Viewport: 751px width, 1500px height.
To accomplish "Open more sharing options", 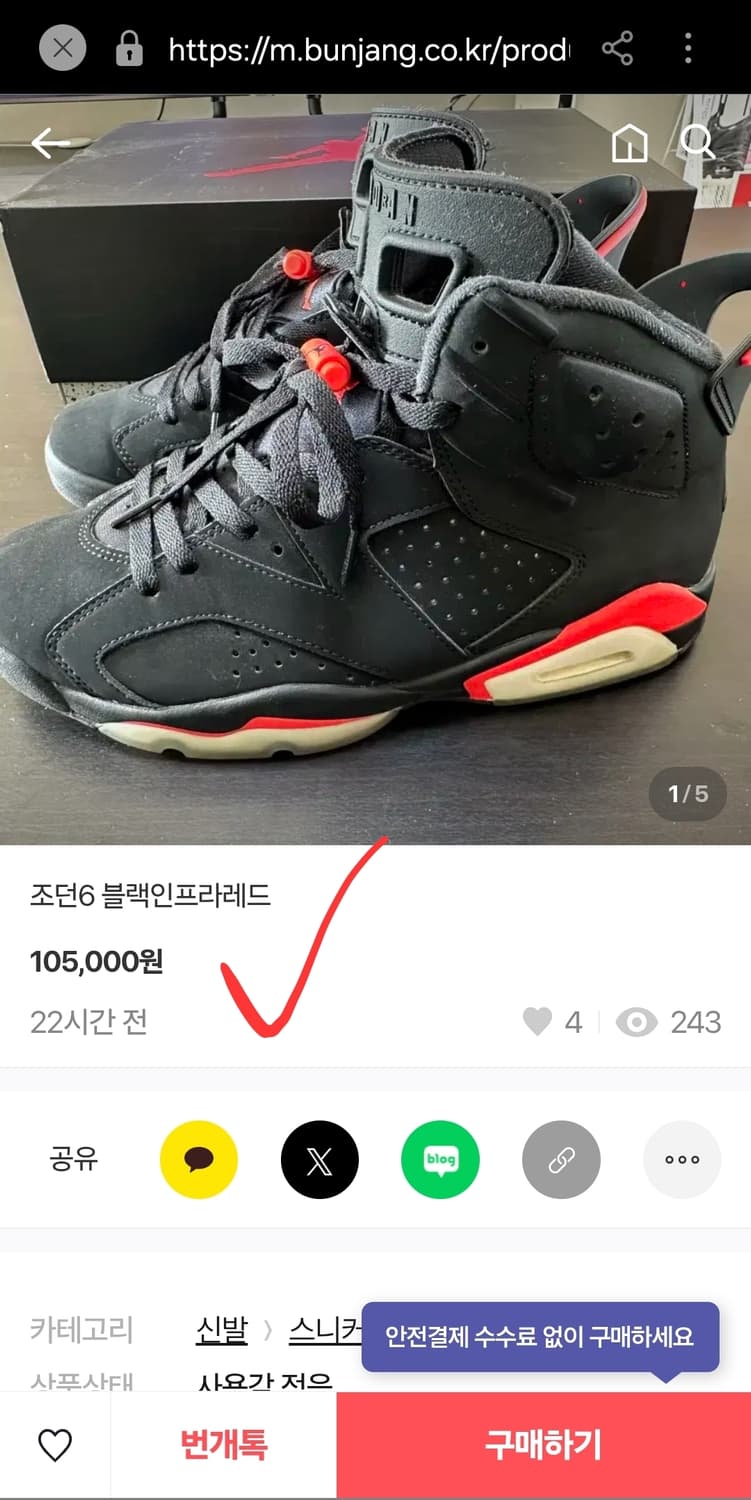I will click(x=682, y=1159).
